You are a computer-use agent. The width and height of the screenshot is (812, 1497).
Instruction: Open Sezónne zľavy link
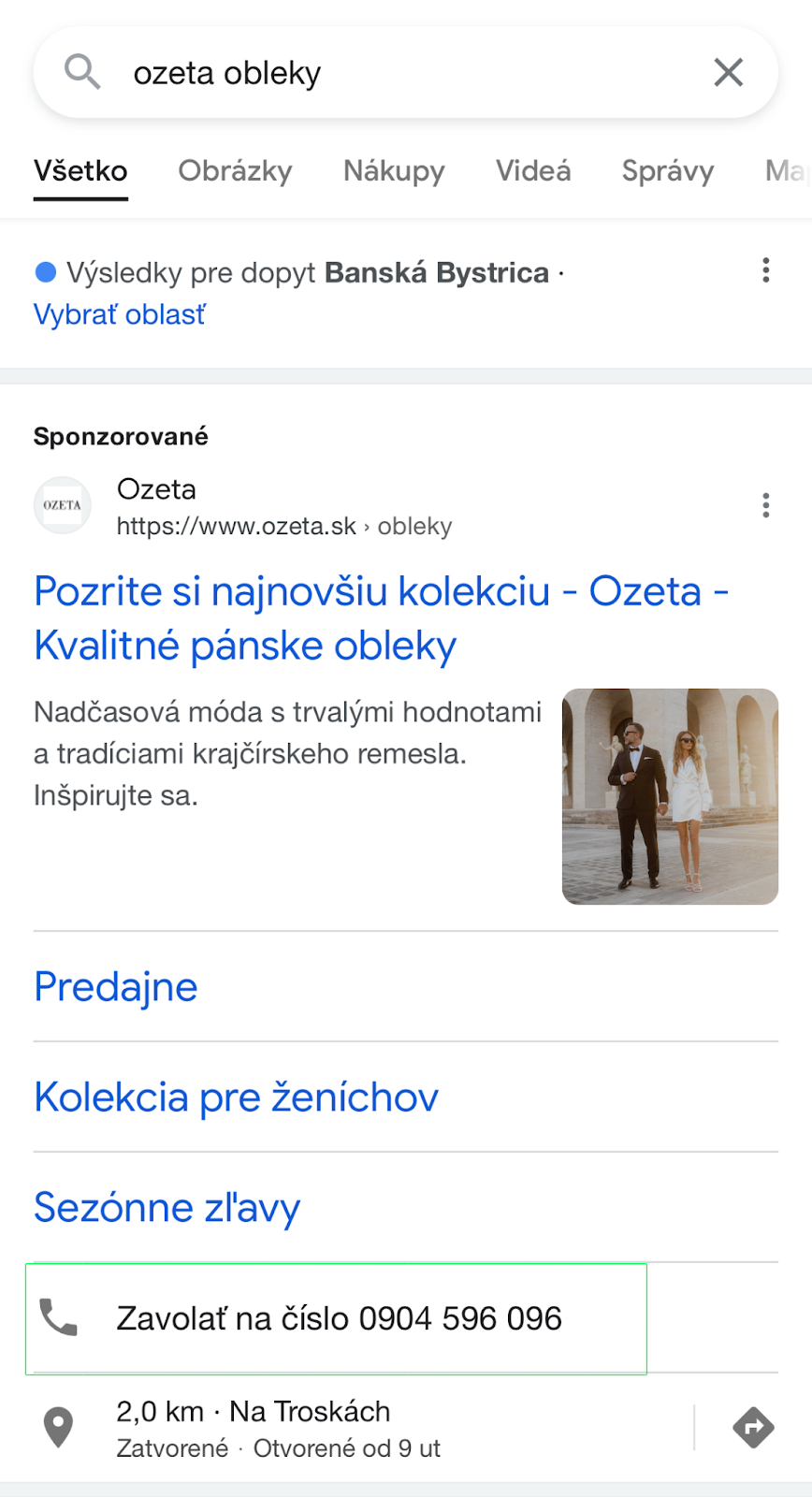click(x=167, y=1207)
